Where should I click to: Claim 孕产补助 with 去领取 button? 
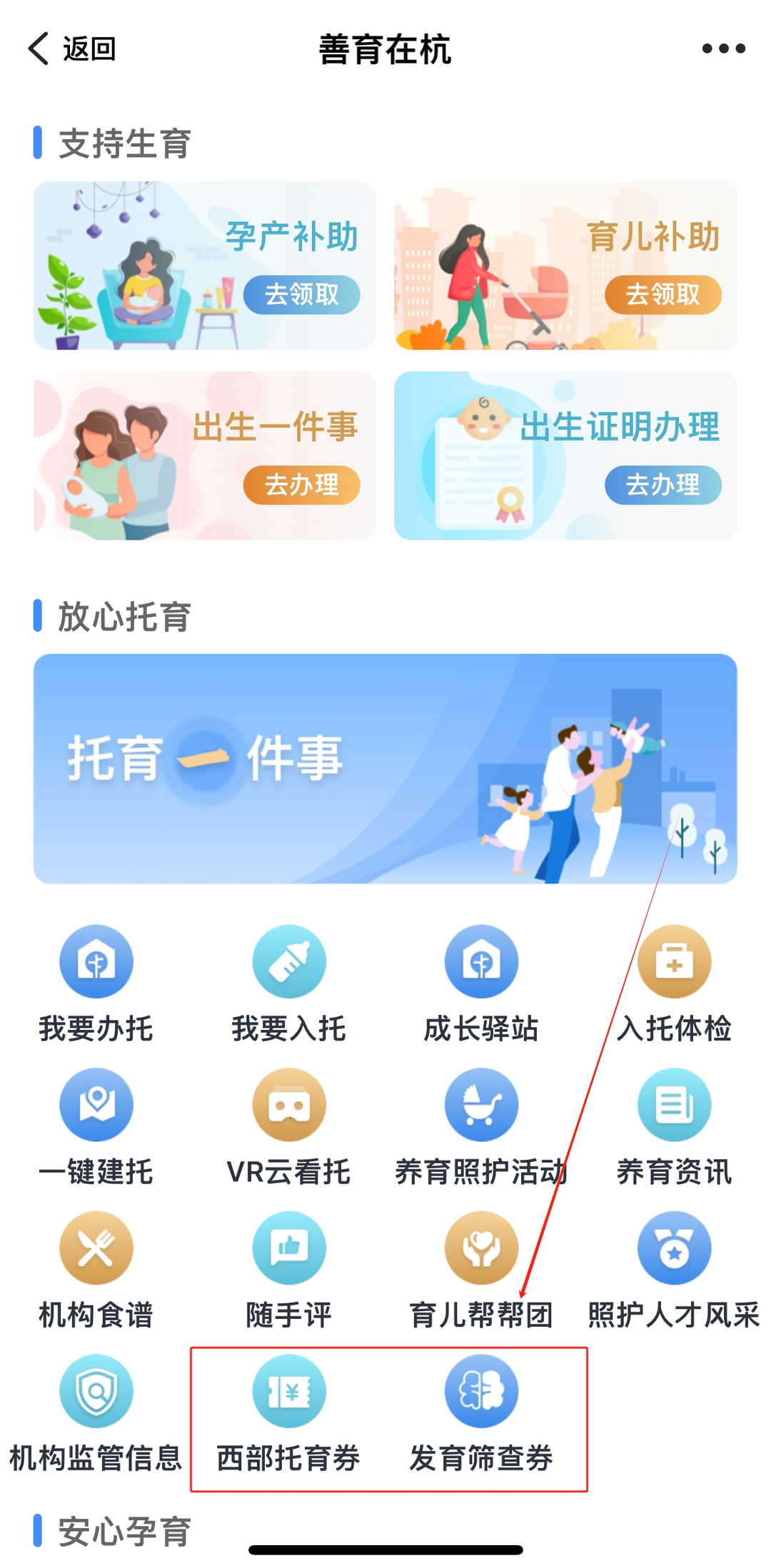301,295
